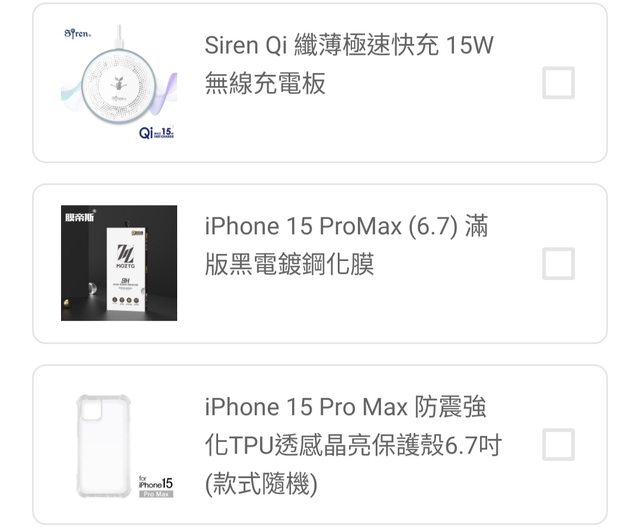Tick the checkbox for 防震強化TPU透感晶亮保護殼
Screen dimensions: 640x529
(558, 444)
